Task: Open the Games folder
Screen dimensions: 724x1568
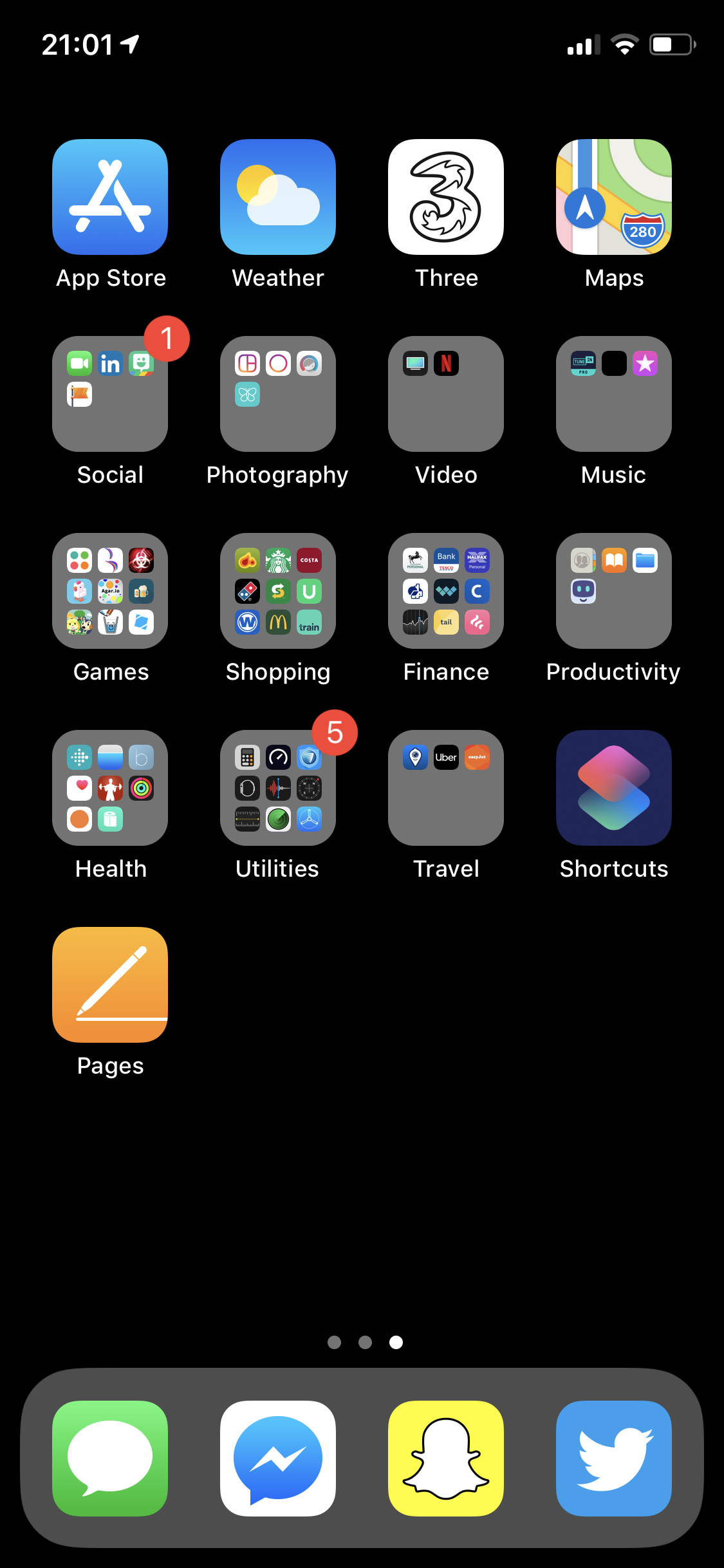Action: coord(110,591)
